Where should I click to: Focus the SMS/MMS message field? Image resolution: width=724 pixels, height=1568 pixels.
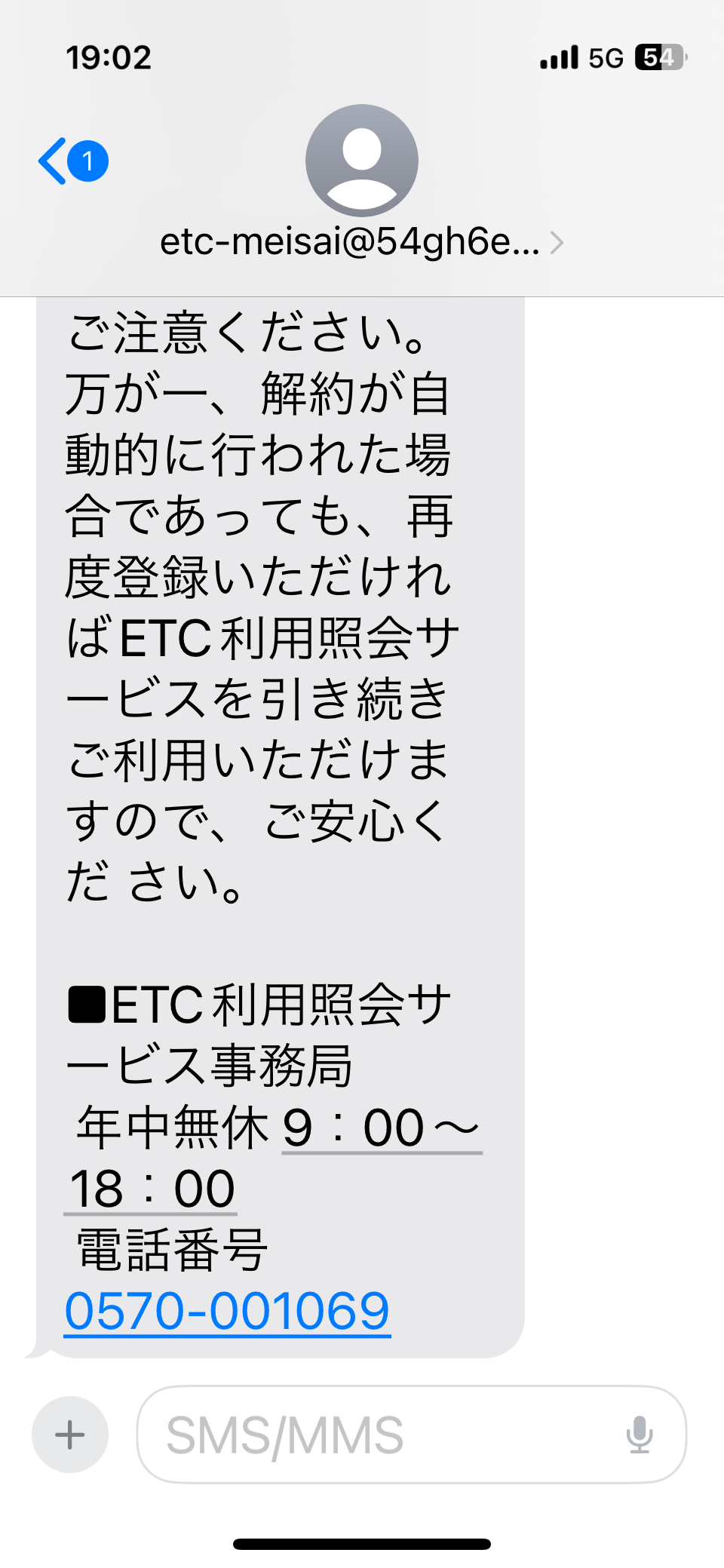pos(412,1435)
